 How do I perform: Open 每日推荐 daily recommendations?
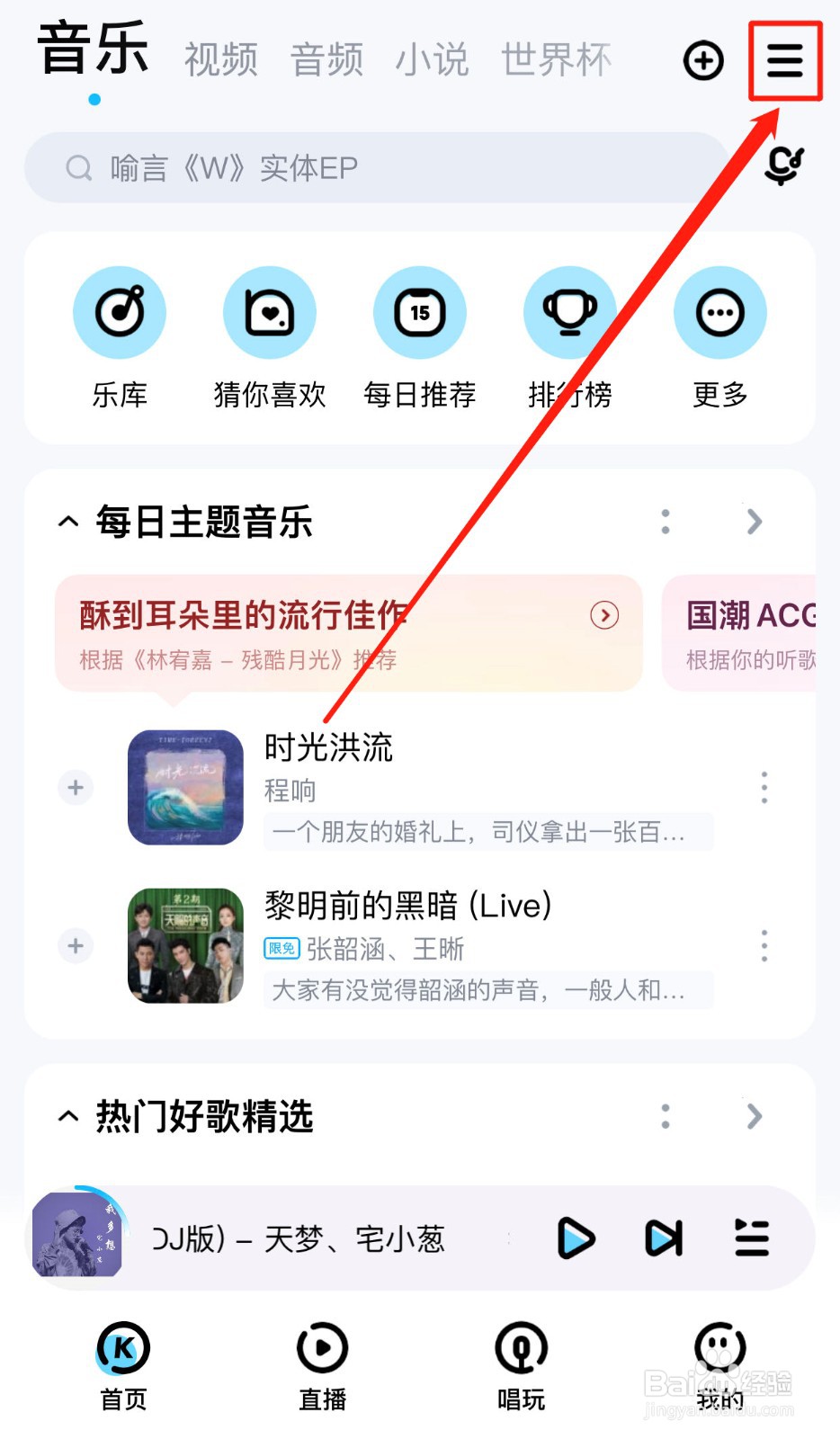point(420,312)
